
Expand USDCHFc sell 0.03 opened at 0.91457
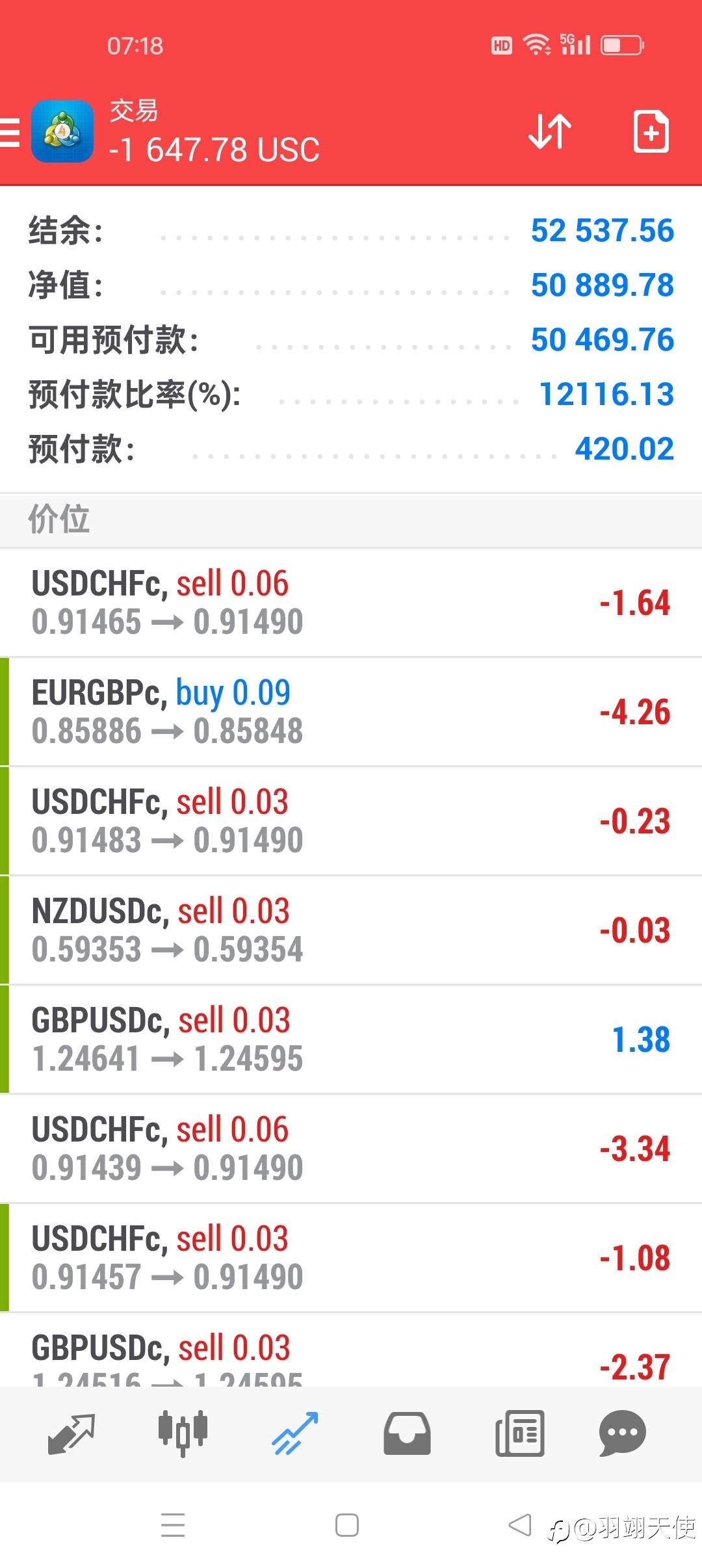click(351, 1258)
